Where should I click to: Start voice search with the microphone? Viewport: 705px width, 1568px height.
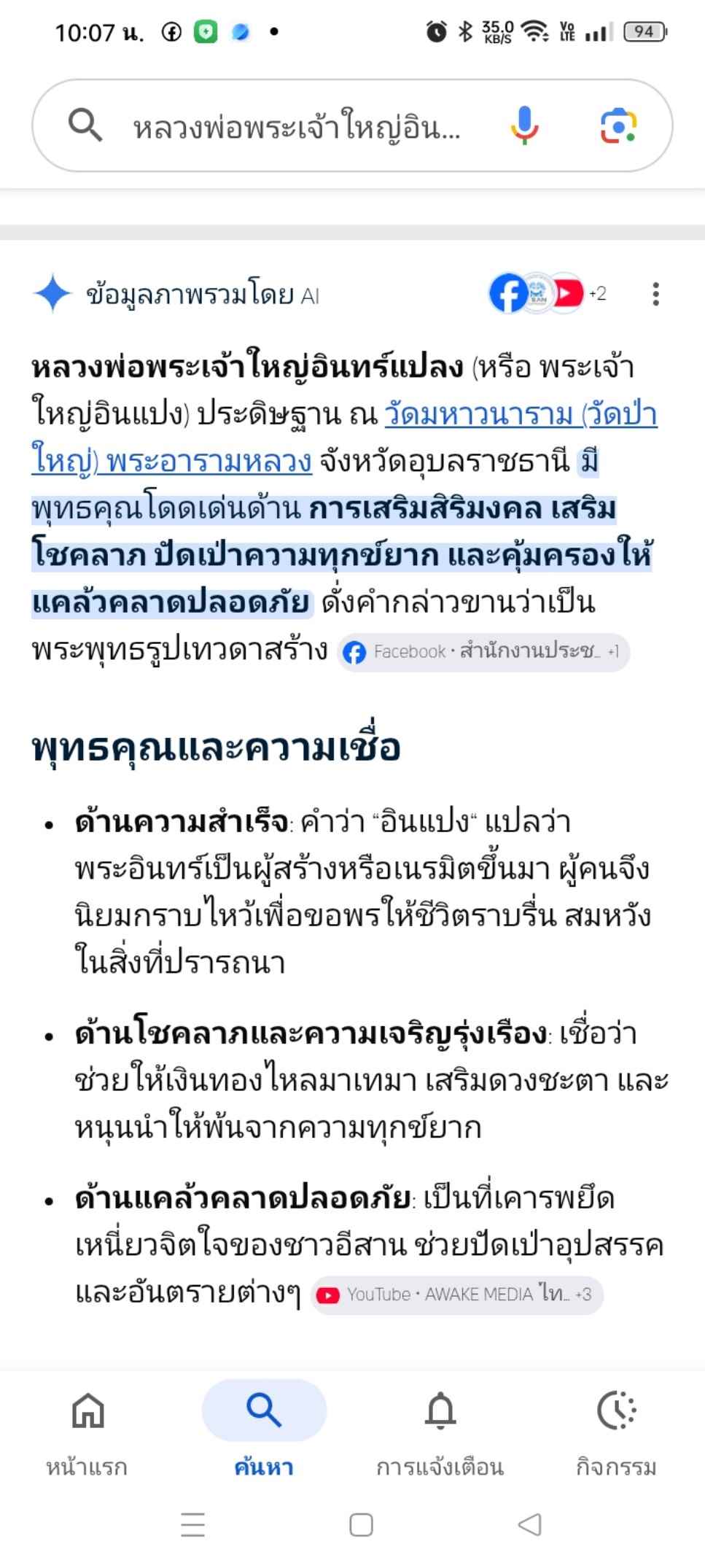click(x=524, y=125)
